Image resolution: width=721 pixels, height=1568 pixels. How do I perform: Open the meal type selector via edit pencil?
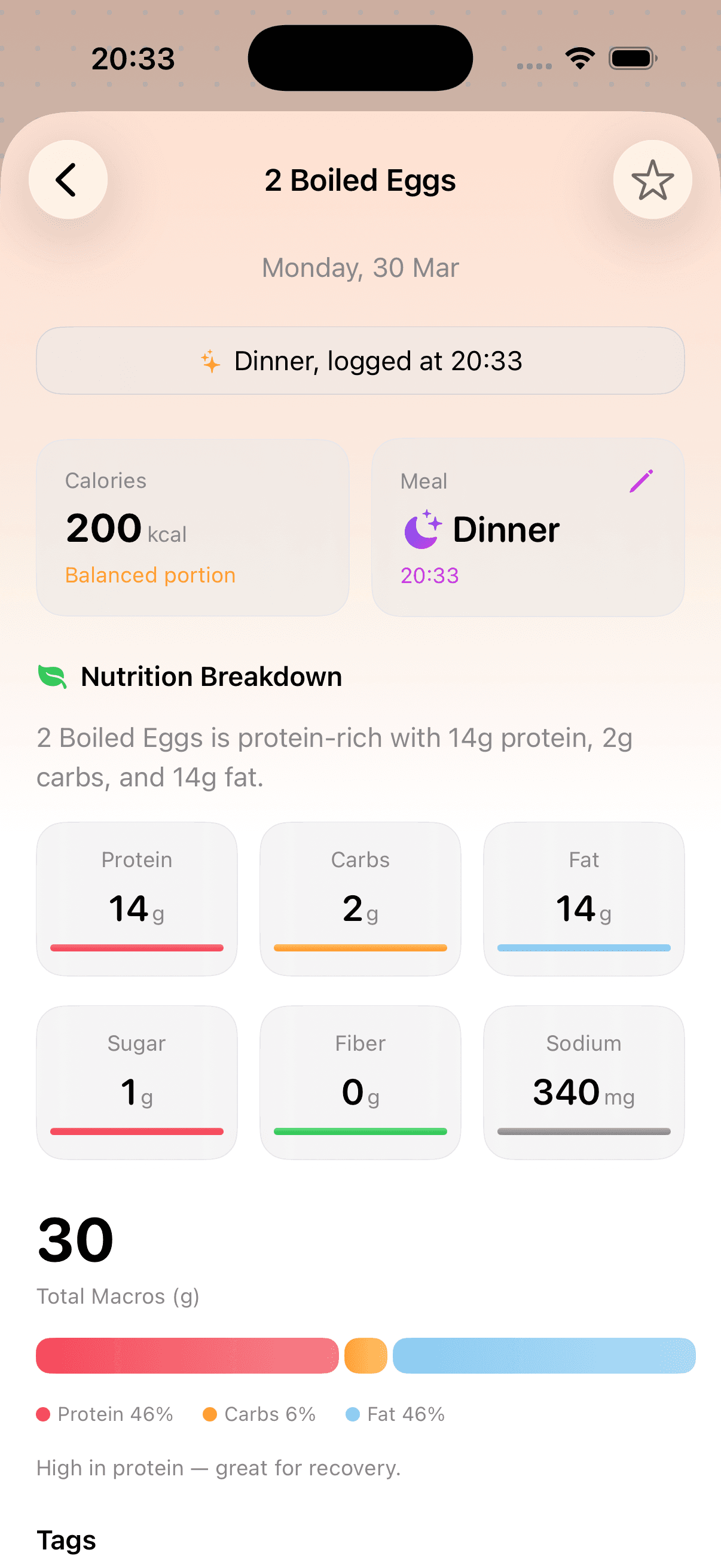coord(641,481)
